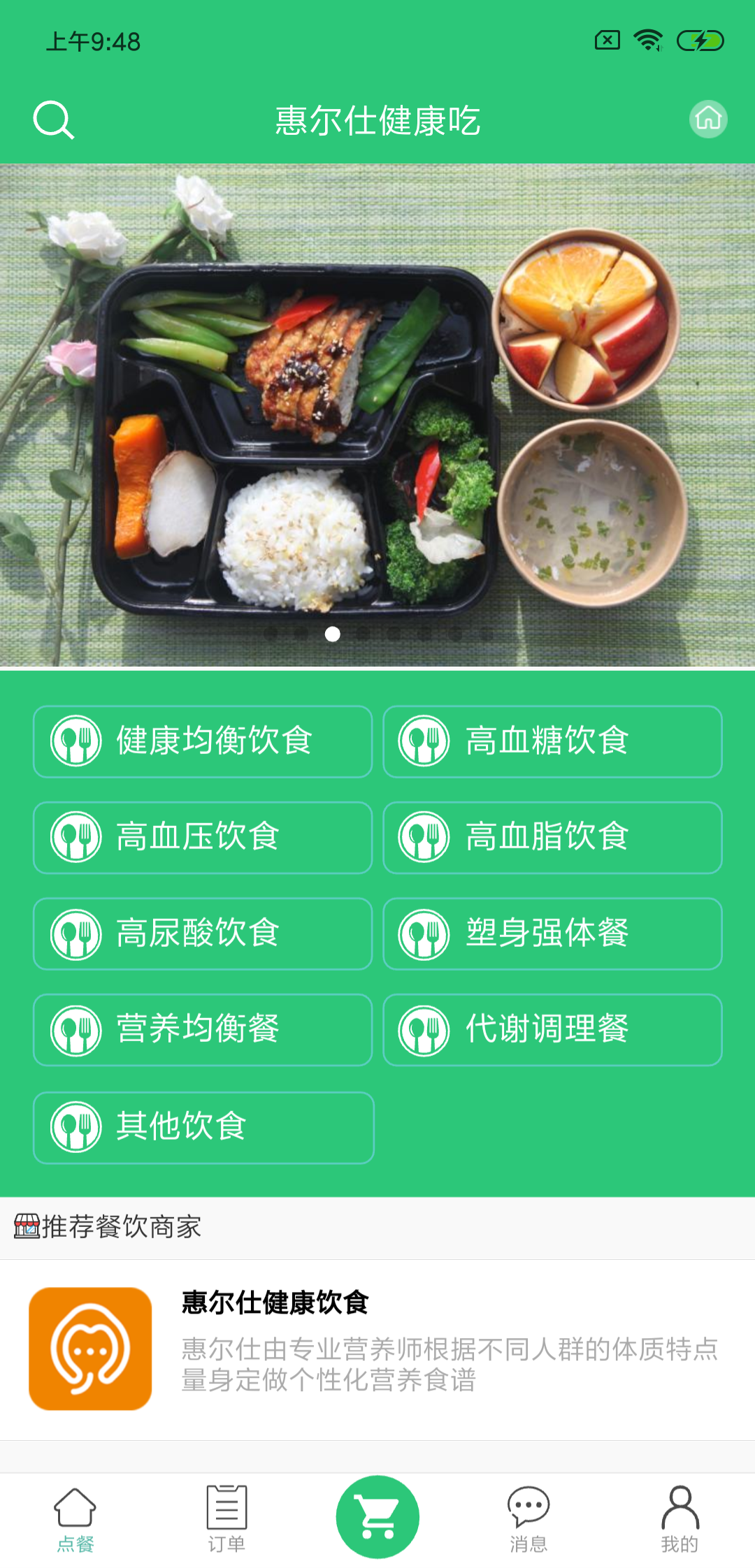Open 其他饮食 category
Screen dimensions: 755x1568
click(x=203, y=1126)
